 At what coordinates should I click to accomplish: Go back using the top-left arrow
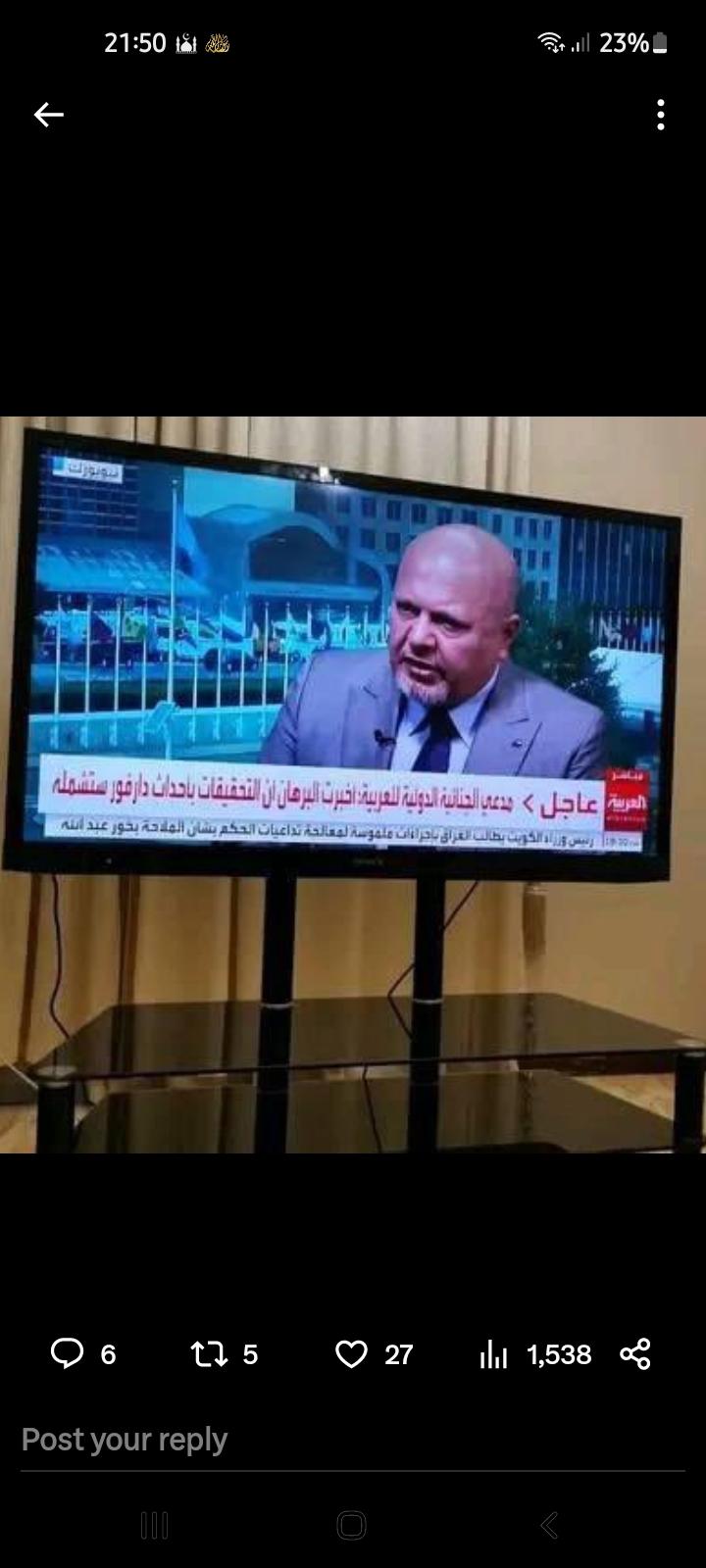coord(48,115)
